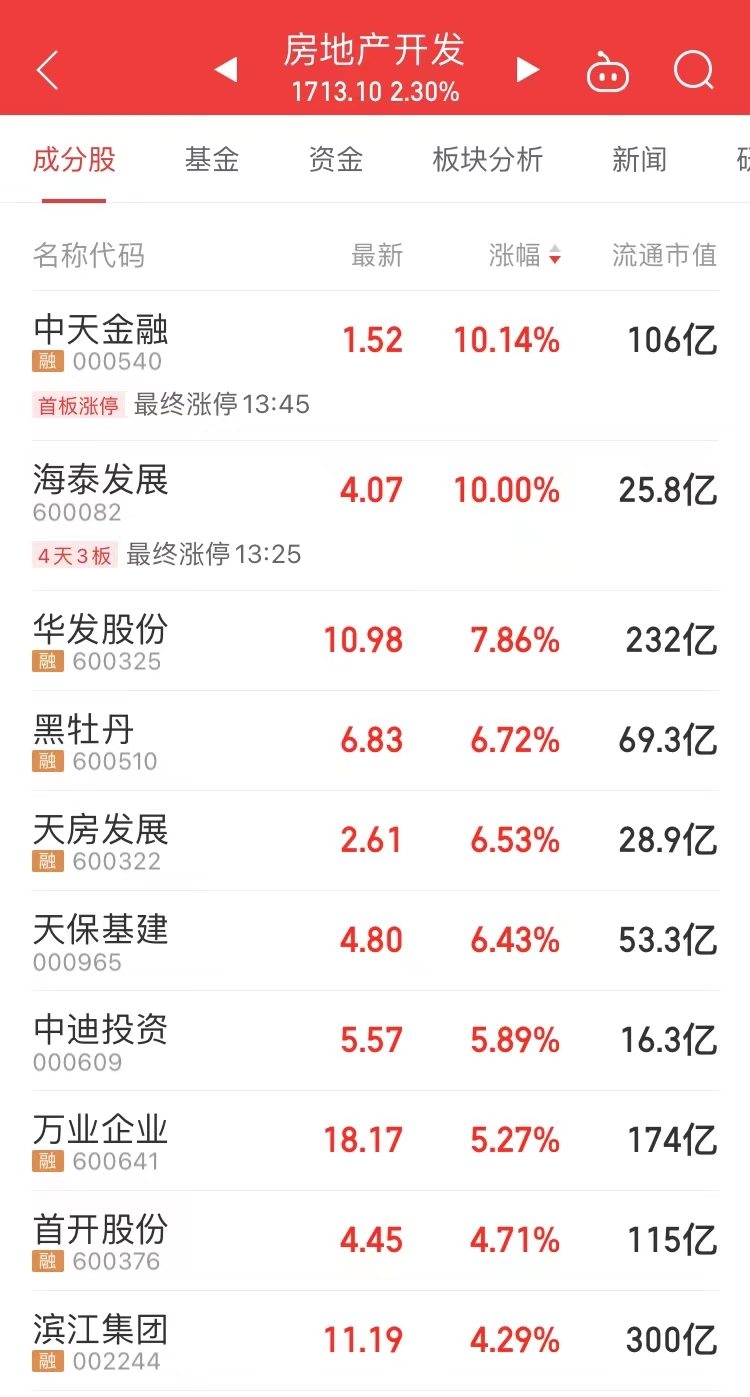Image resolution: width=750 pixels, height=1397 pixels.
Task: Sort the list by 最新 price header
Action: point(377,256)
